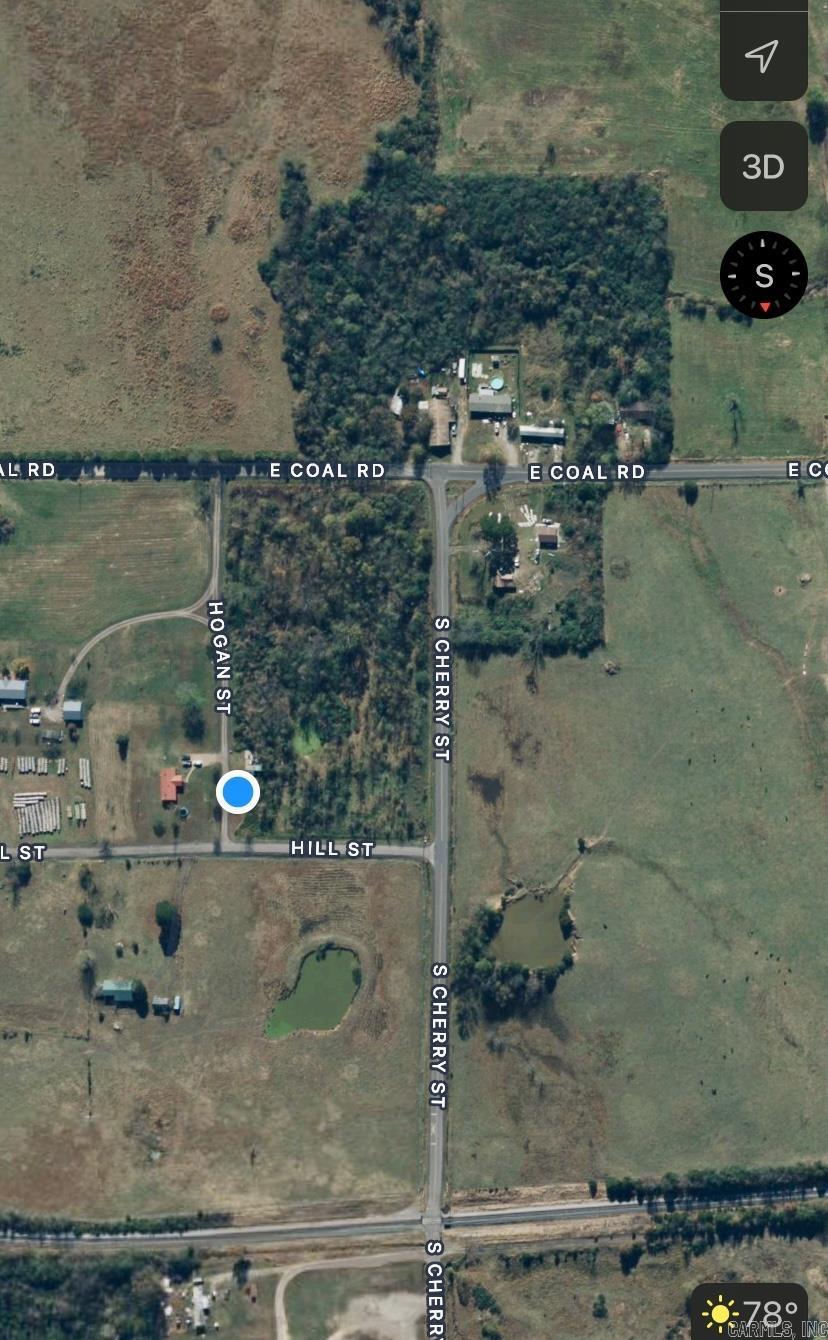Viewport: 828px width, 1340px height.
Task: Tap the location tracking arrow
Action: pos(763,56)
